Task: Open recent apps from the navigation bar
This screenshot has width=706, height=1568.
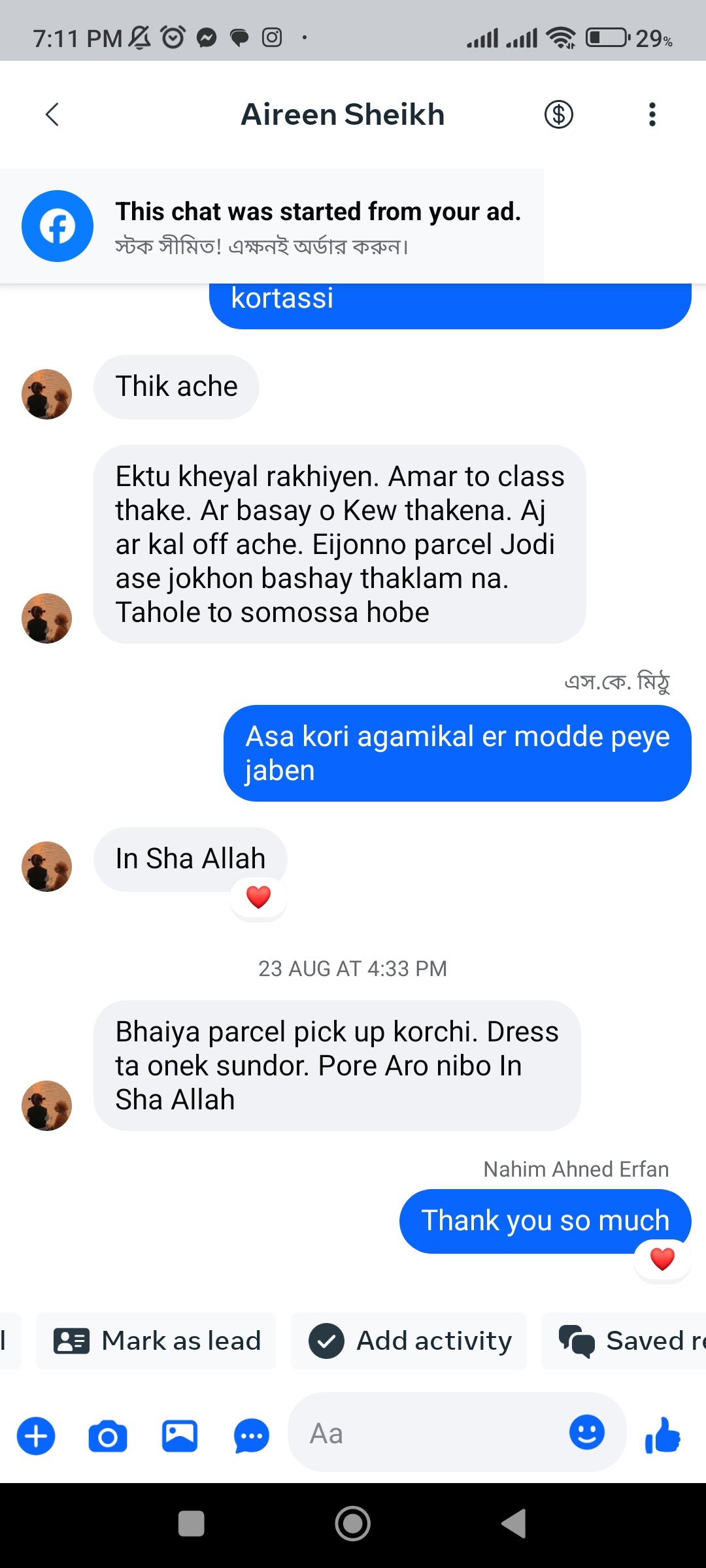Action: [191, 1524]
